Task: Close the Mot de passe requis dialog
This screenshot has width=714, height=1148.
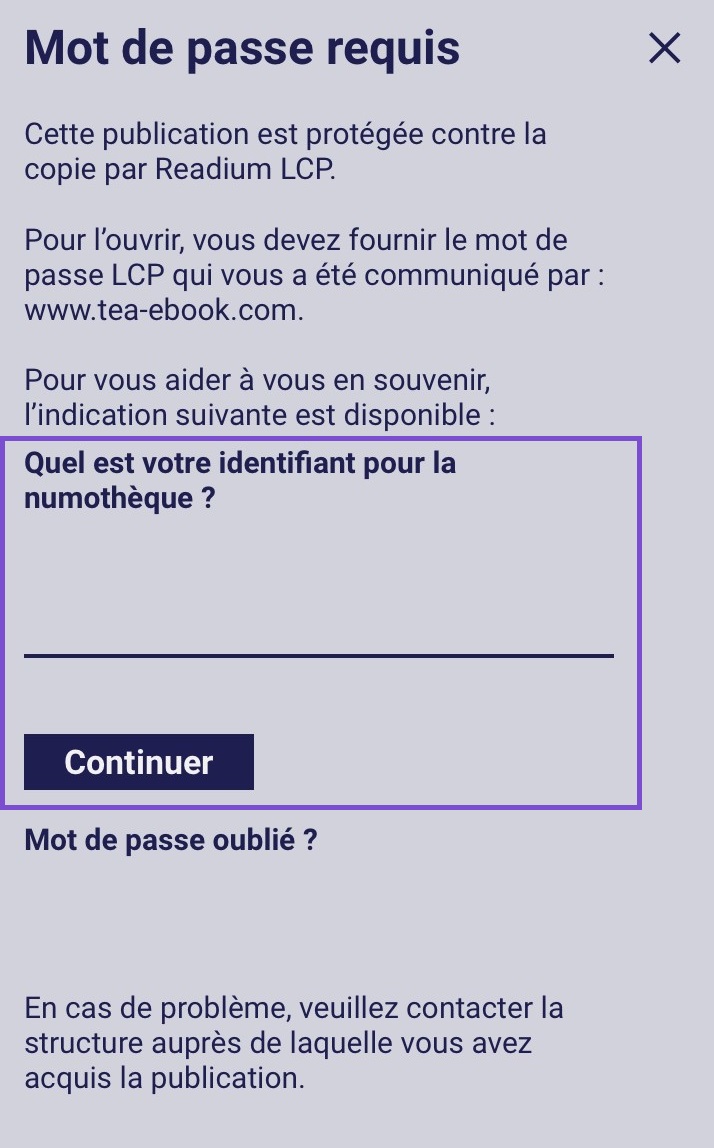Action: click(664, 48)
